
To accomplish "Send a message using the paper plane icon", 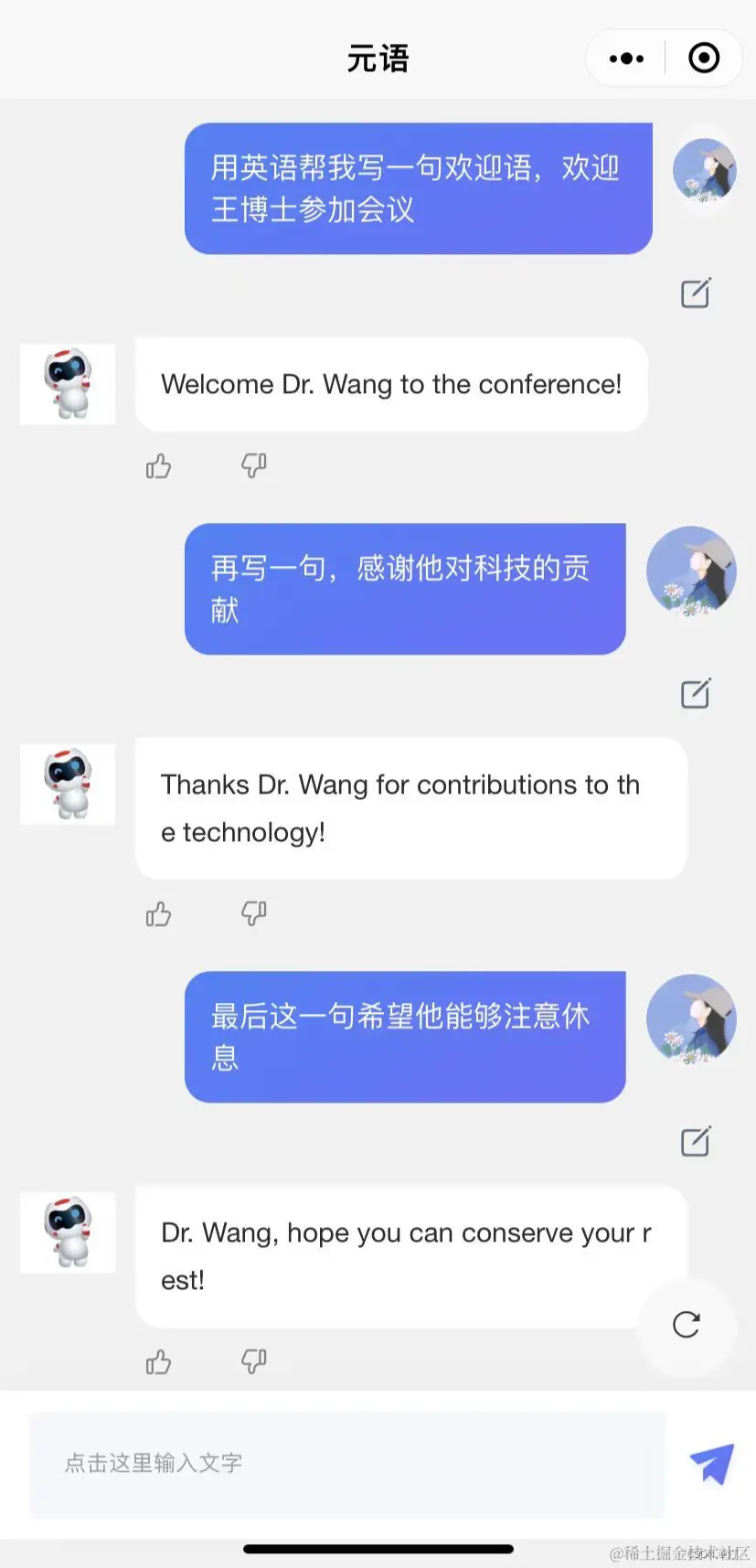I will tap(711, 1463).
